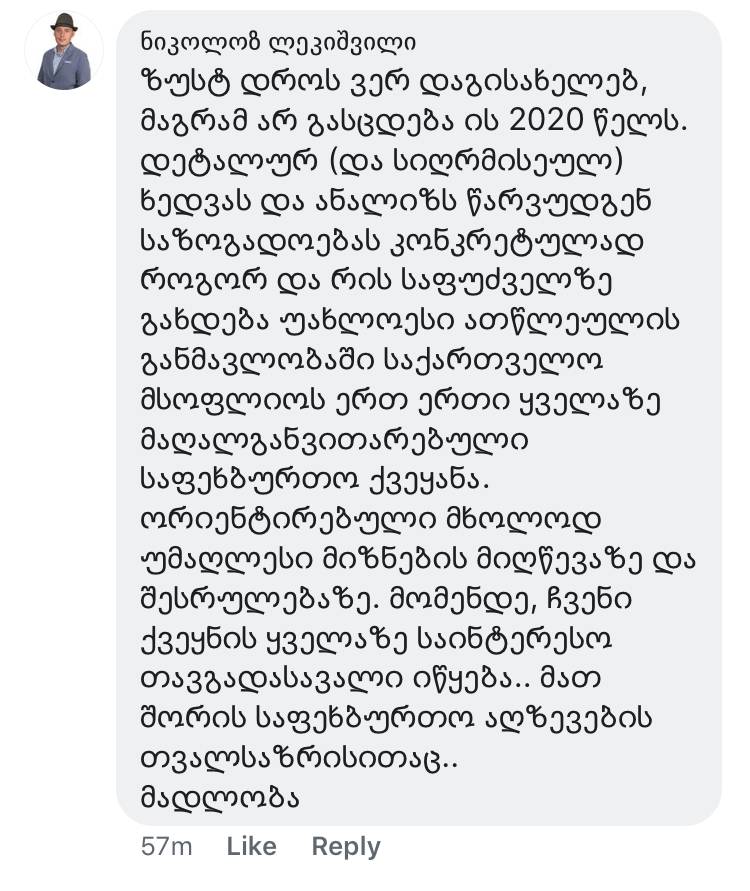Open the commenter's profile picture
Image resolution: width=750 pixels, height=891 pixels.
[64, 52]
